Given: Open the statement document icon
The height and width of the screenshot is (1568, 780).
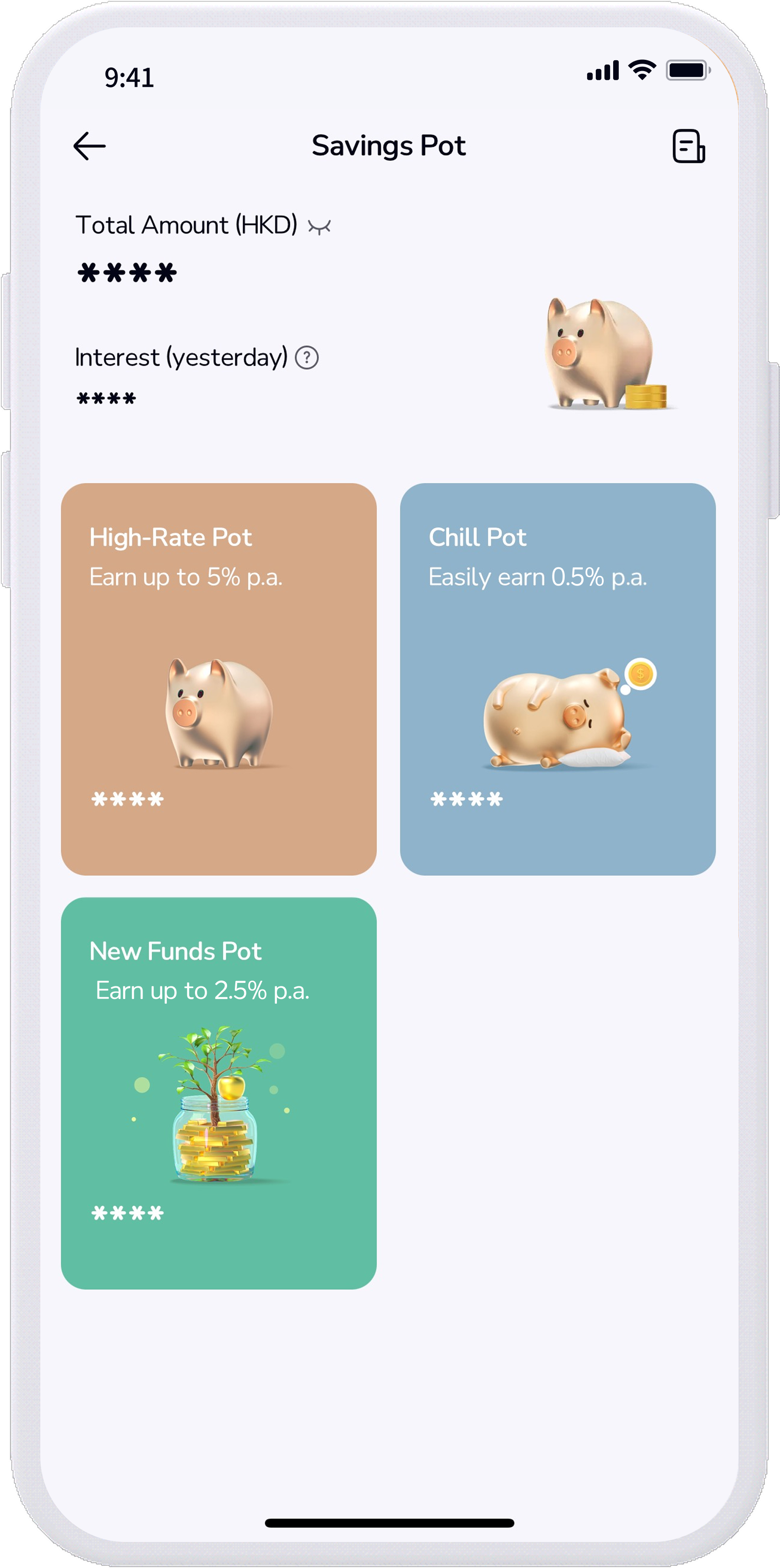Looking at the screenshot, I should (688, 146).
